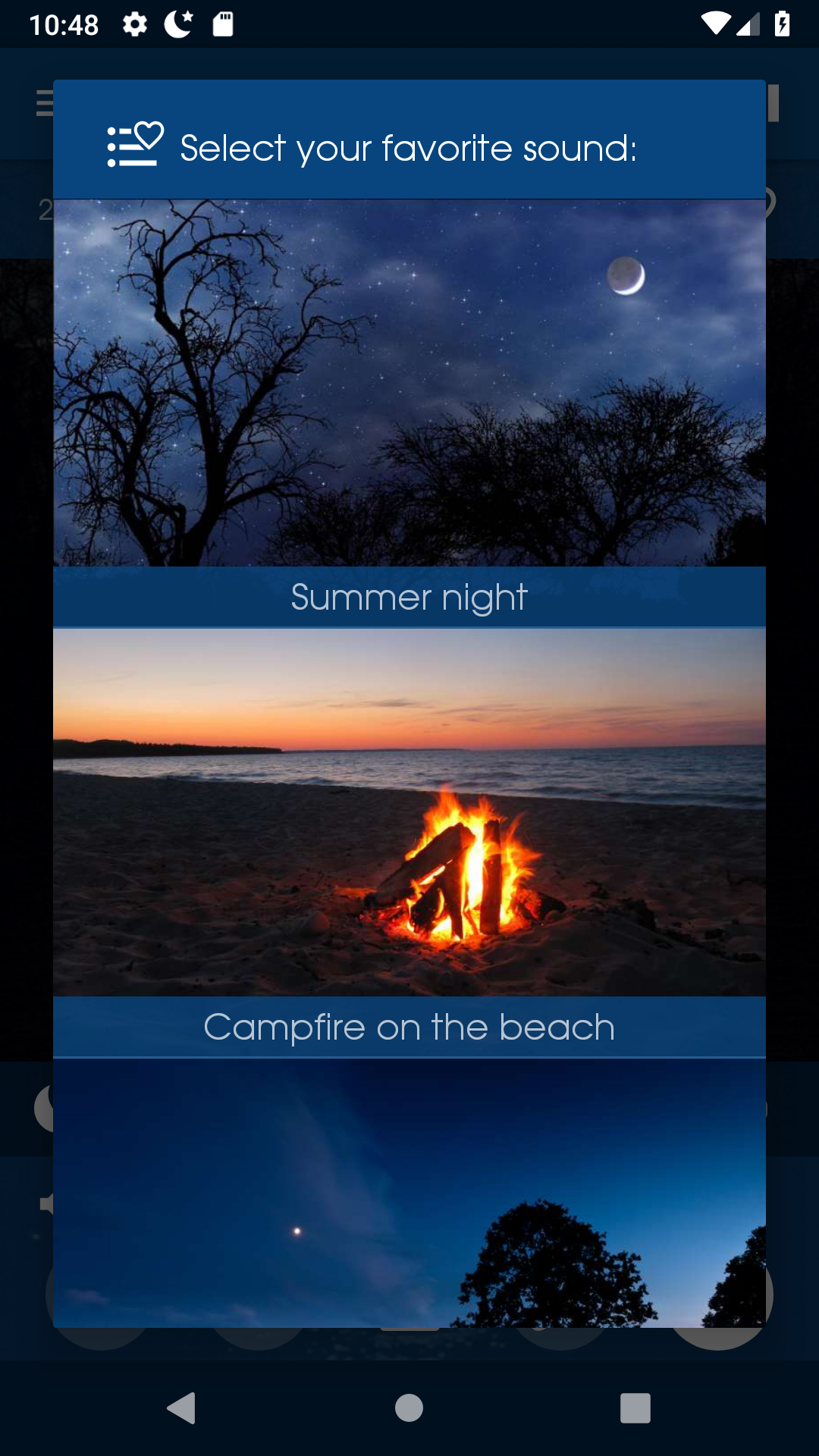Go back using the system back button

click(182, 1408)
